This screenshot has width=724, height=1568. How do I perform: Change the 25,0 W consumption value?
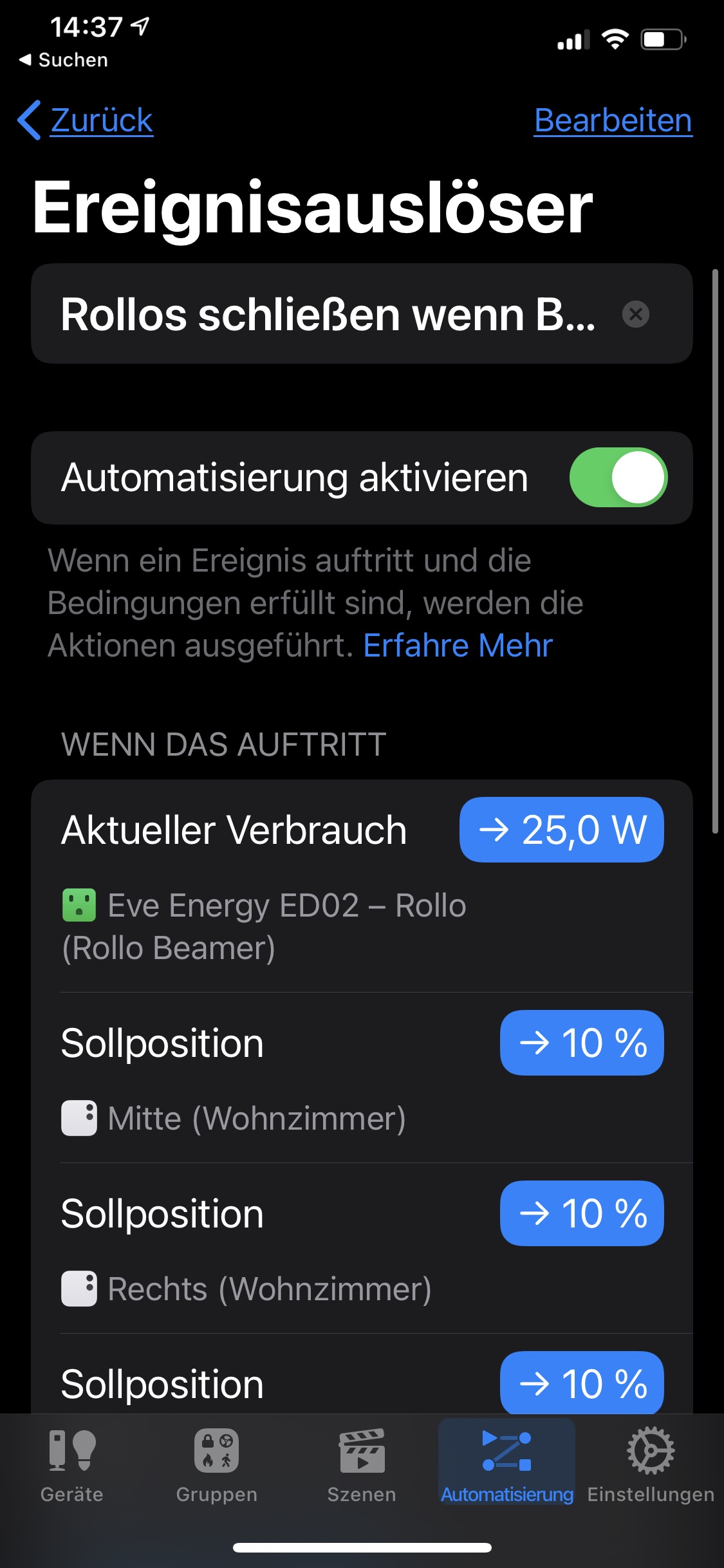click(x=561, y=830)
